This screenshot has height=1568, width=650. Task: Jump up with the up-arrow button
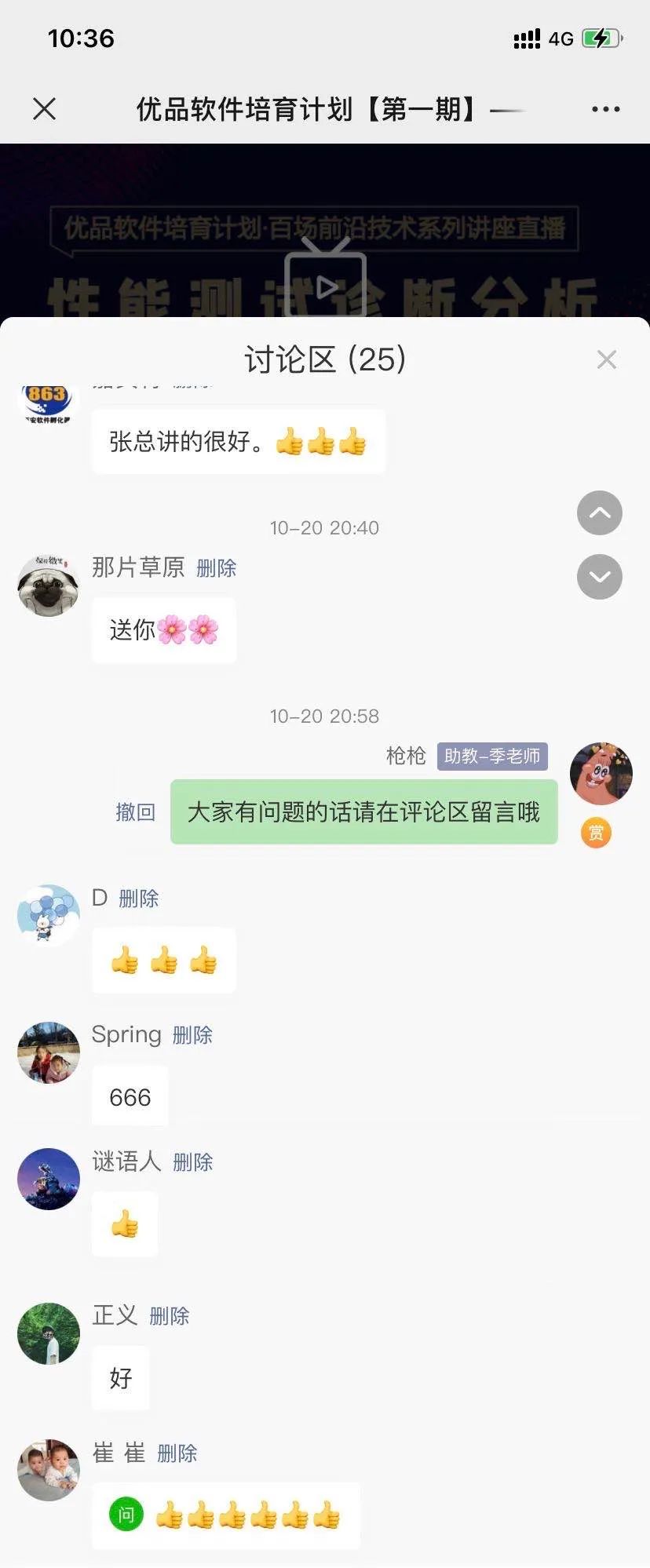pyautogui.click(x=600, y=513)
